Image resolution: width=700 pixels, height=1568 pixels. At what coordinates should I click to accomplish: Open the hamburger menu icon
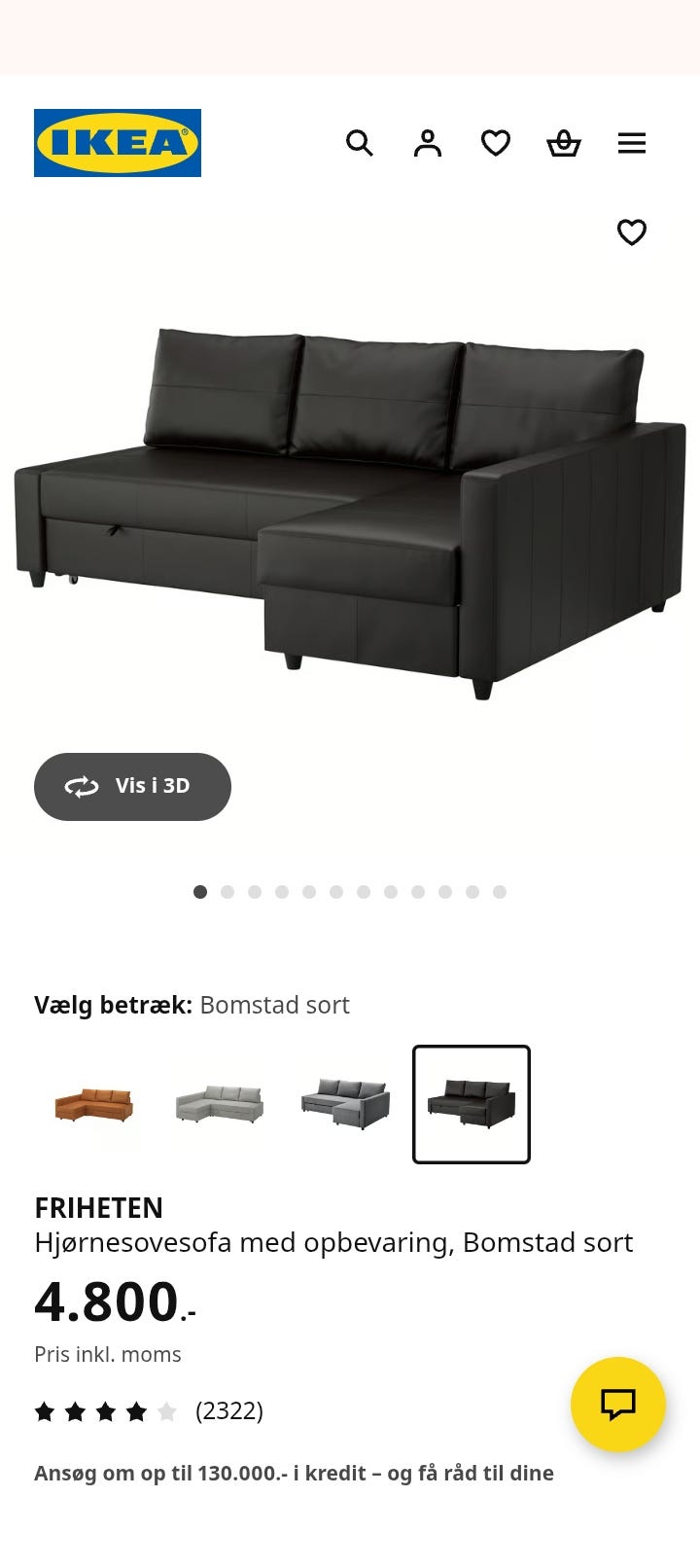click(632, 142)
